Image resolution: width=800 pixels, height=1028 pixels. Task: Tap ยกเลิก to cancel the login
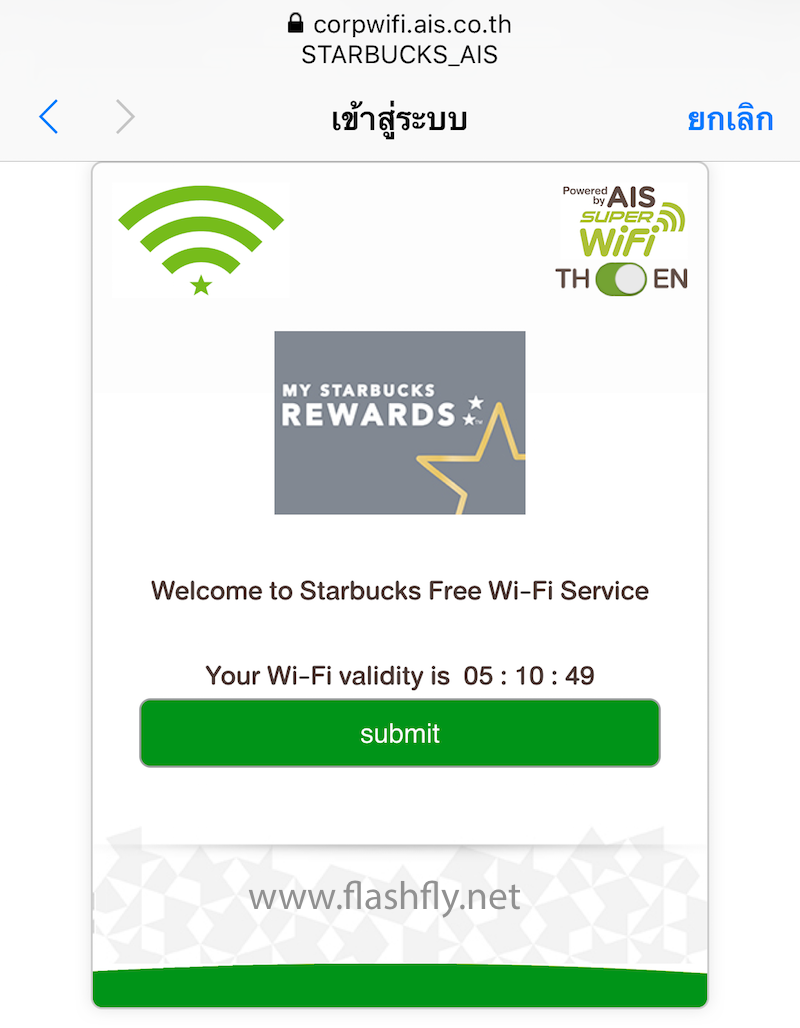tap(730, 119)
